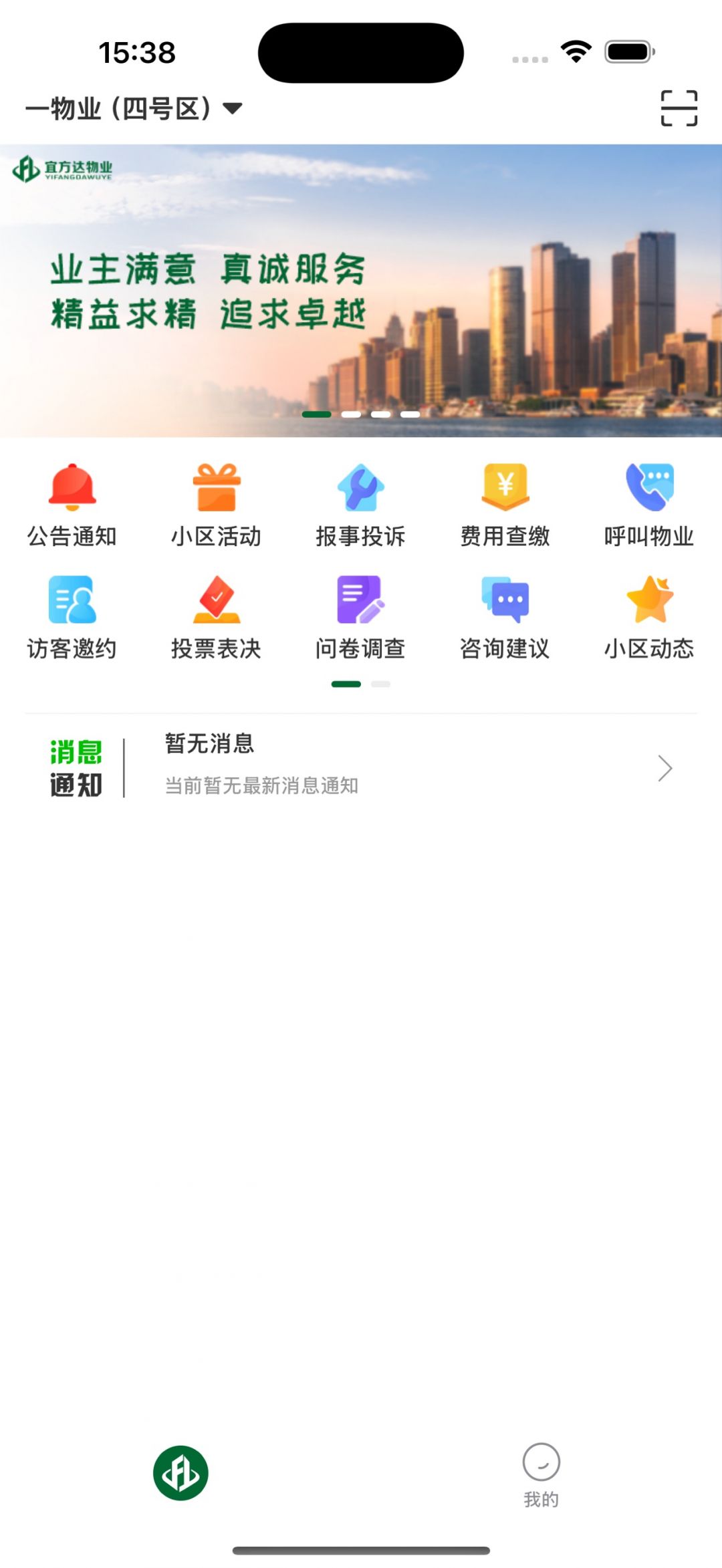Open the 消息通知 message row
The width and height of the screenshot is (722, 1568).
pos(361,767)
